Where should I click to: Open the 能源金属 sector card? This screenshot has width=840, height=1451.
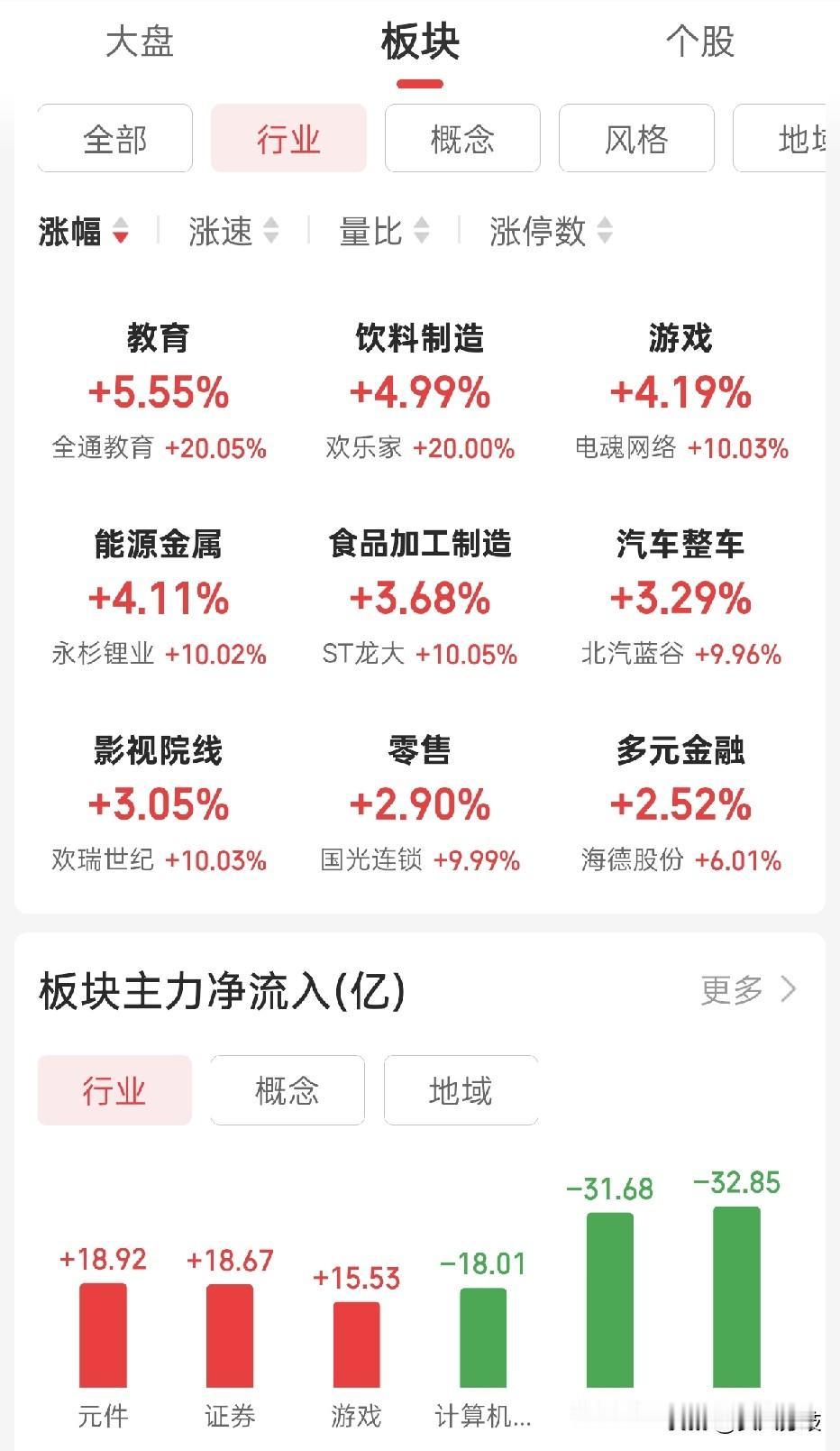tap(159, 598)
